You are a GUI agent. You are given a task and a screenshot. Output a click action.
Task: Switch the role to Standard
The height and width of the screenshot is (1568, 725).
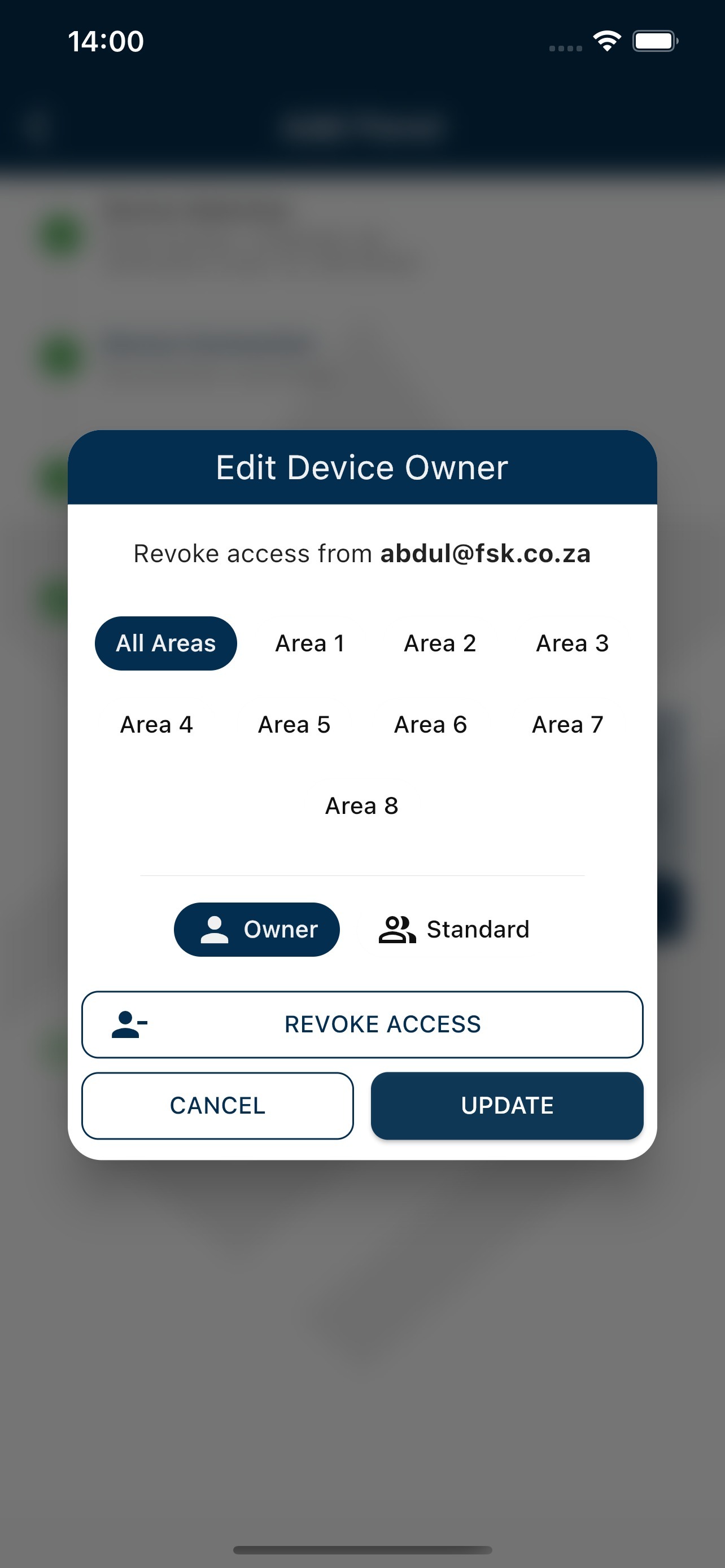click(454, 930)
